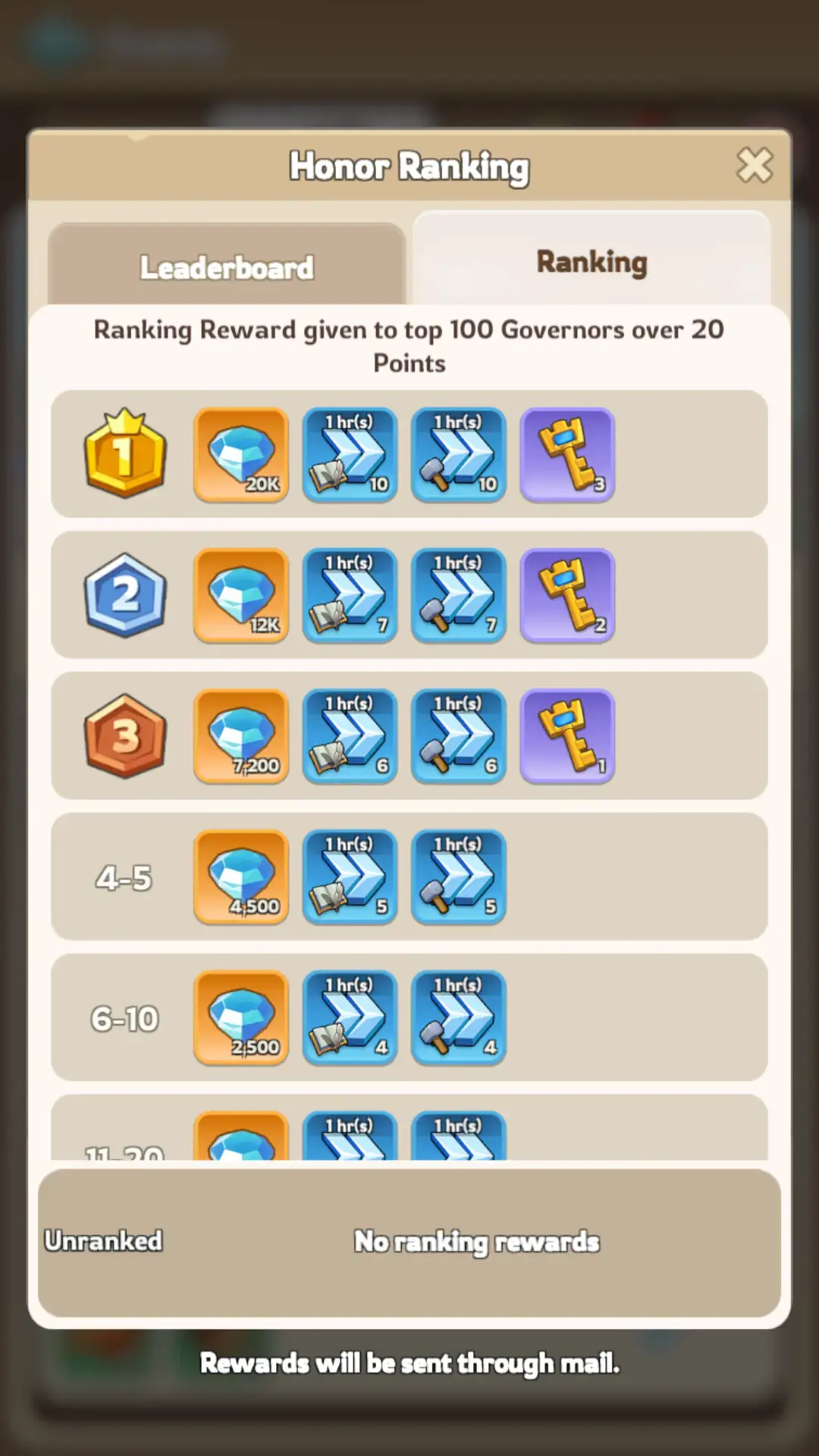Show rank 1 research speedup with book
The width and height of the screenshot is (819, 1456).
[x=350, y=455]
